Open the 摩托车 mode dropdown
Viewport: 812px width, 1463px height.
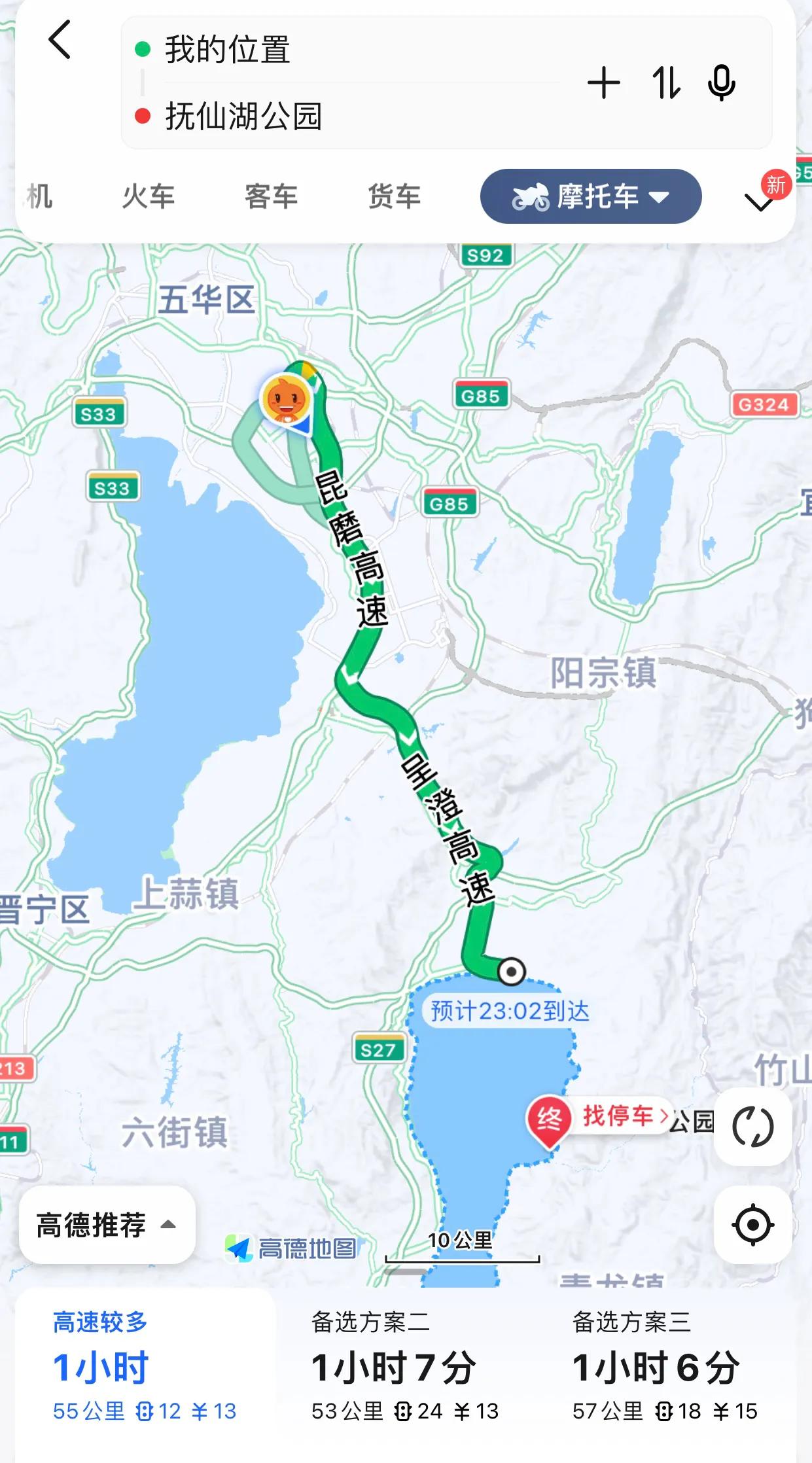click(591, 196)
